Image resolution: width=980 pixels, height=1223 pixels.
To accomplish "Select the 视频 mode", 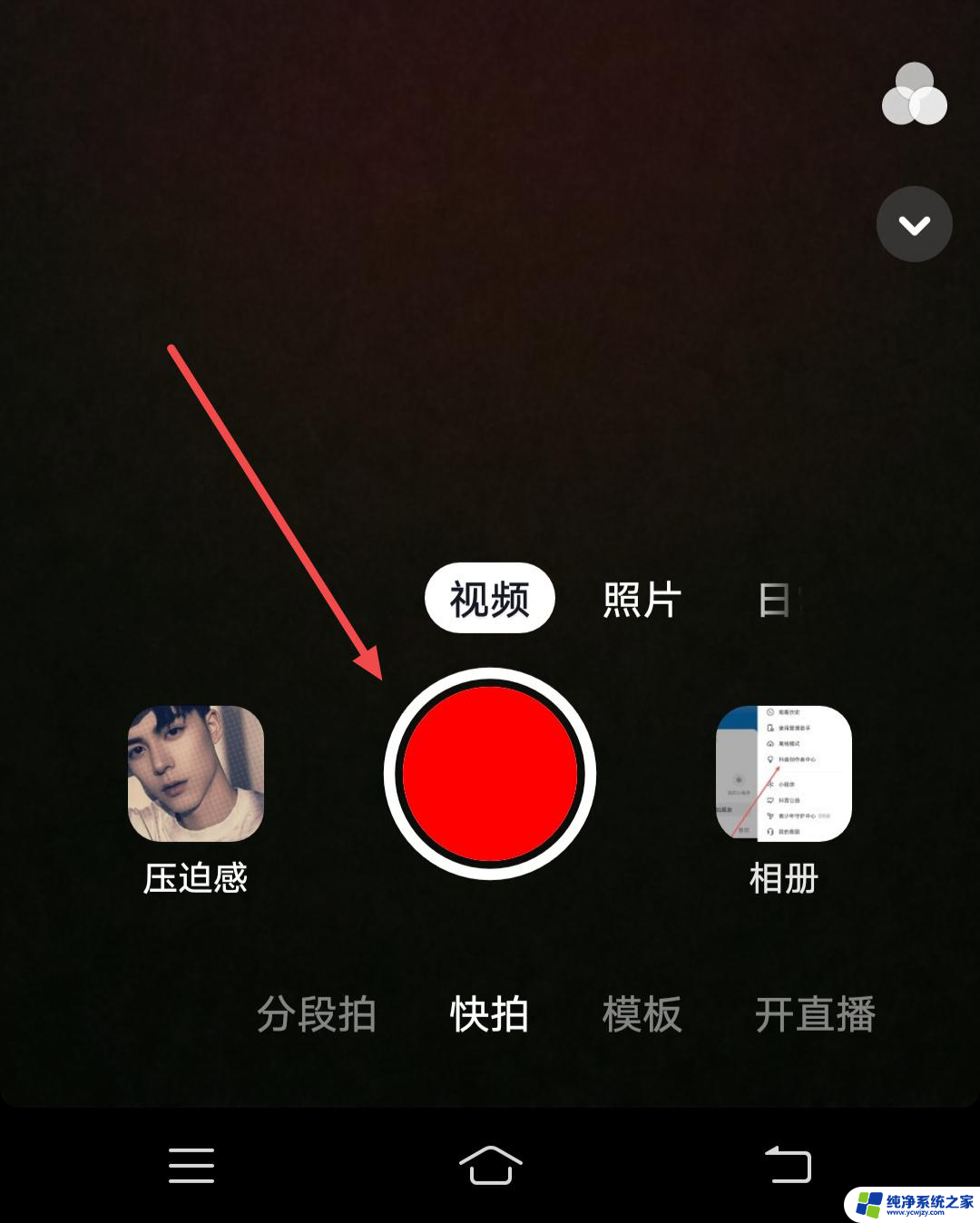I will [490, 599].
